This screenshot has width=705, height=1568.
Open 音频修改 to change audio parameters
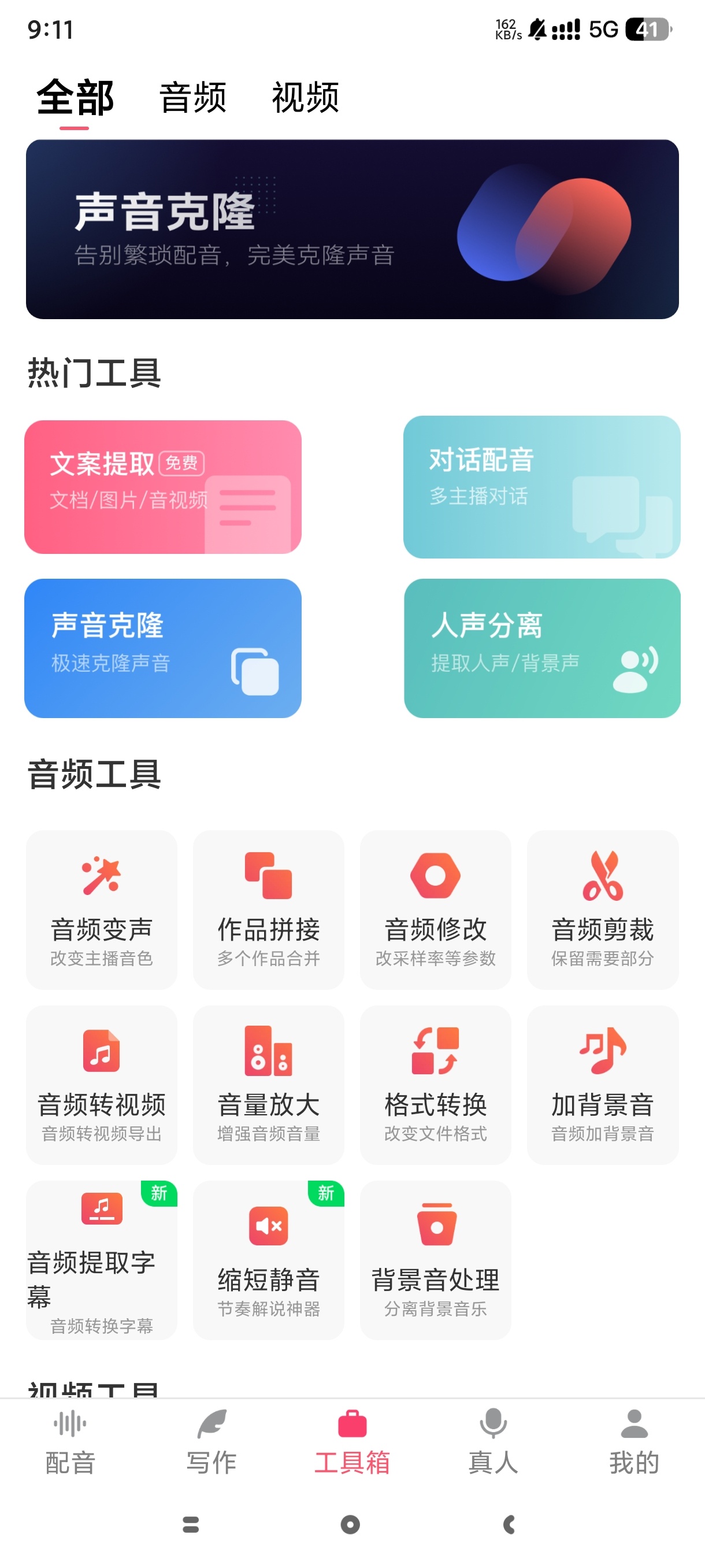(435, 909)
